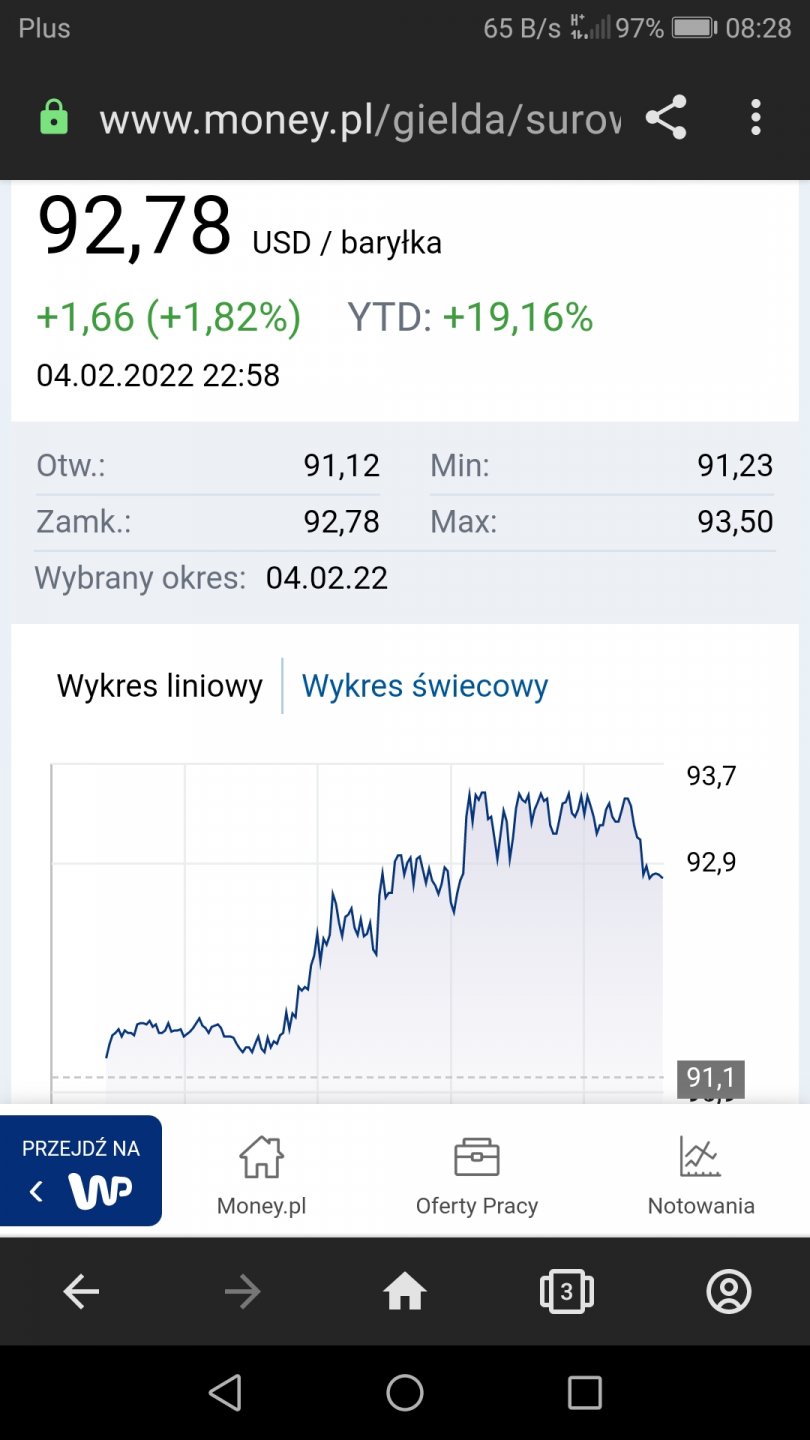Image resolution: width=810 pixels, height=1440 pixels.
Task: Tap the system back button
Action: point(225,1392)
